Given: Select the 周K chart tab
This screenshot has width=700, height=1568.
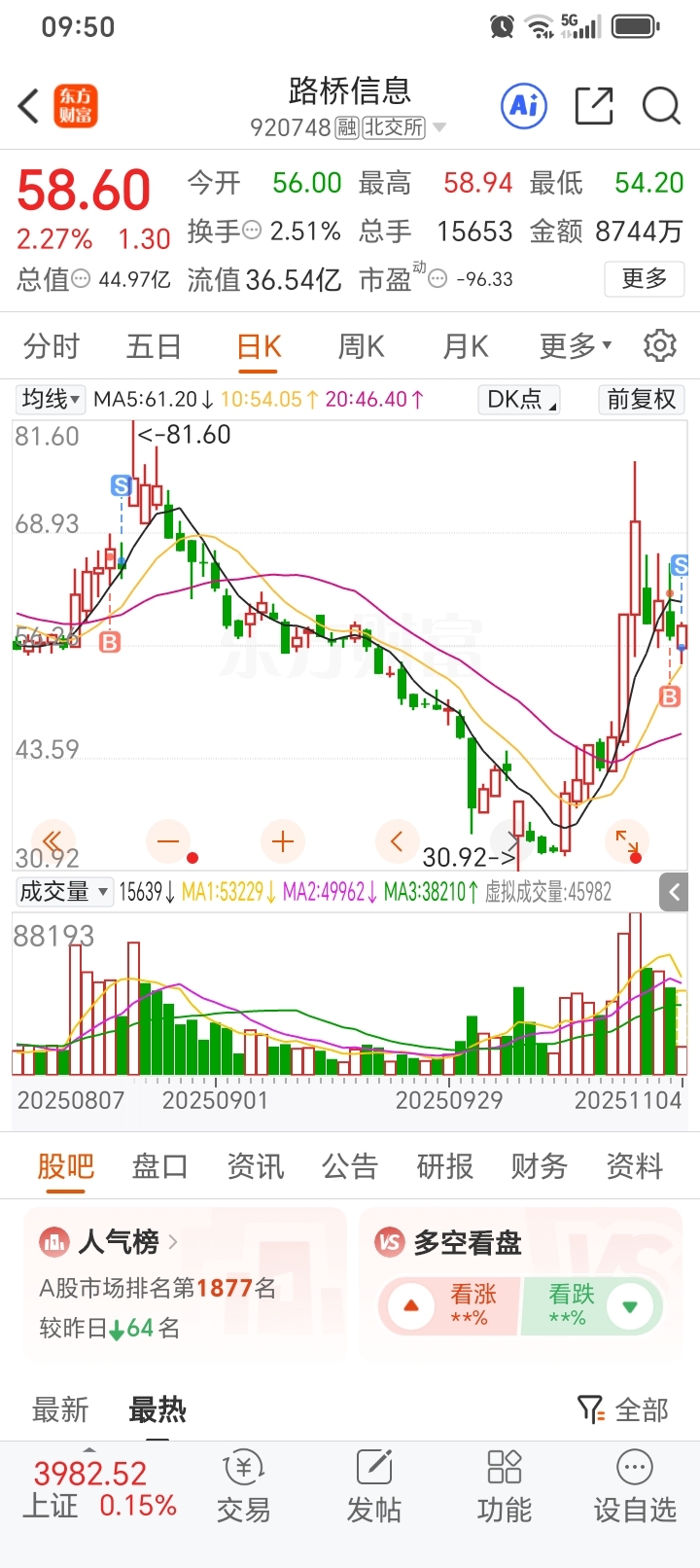Looking at the screenshot, I should [x=361, y=346].
